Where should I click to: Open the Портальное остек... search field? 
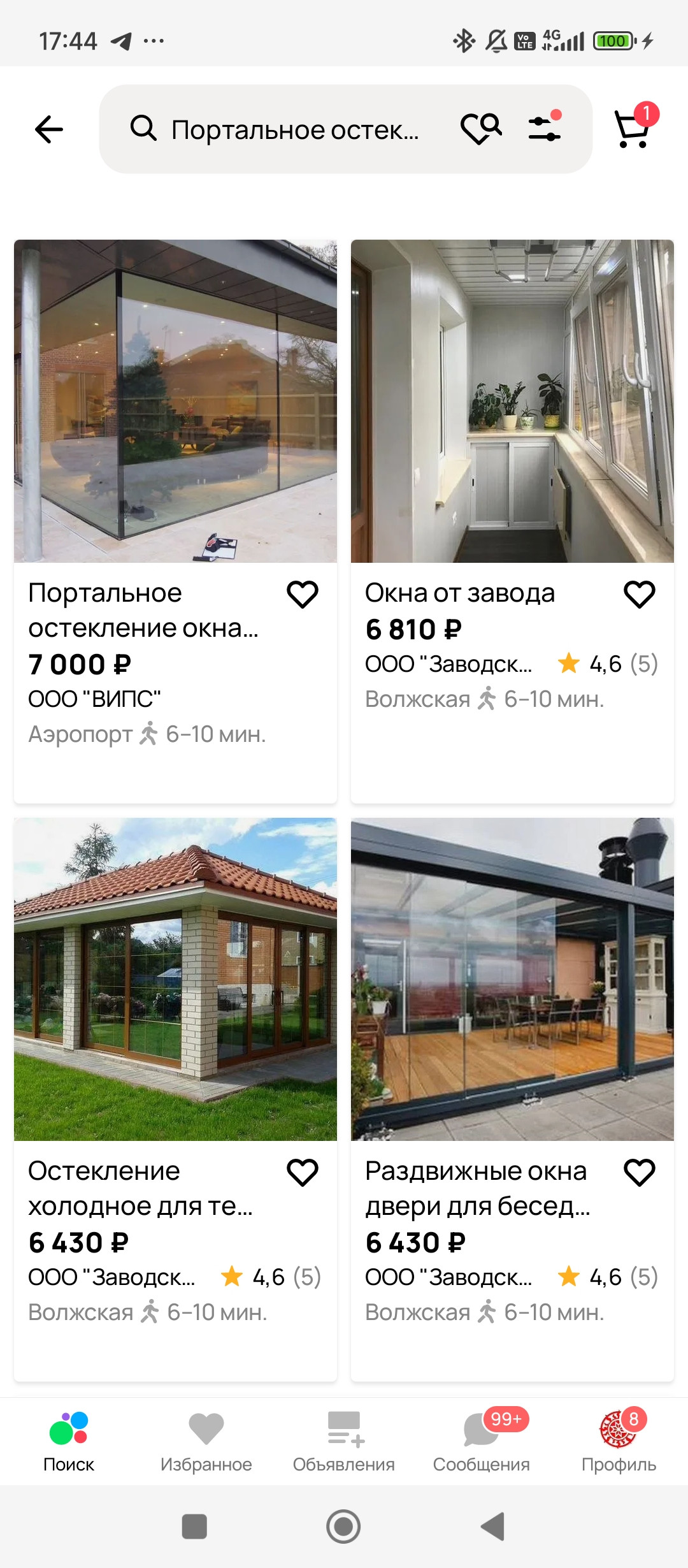293,130
